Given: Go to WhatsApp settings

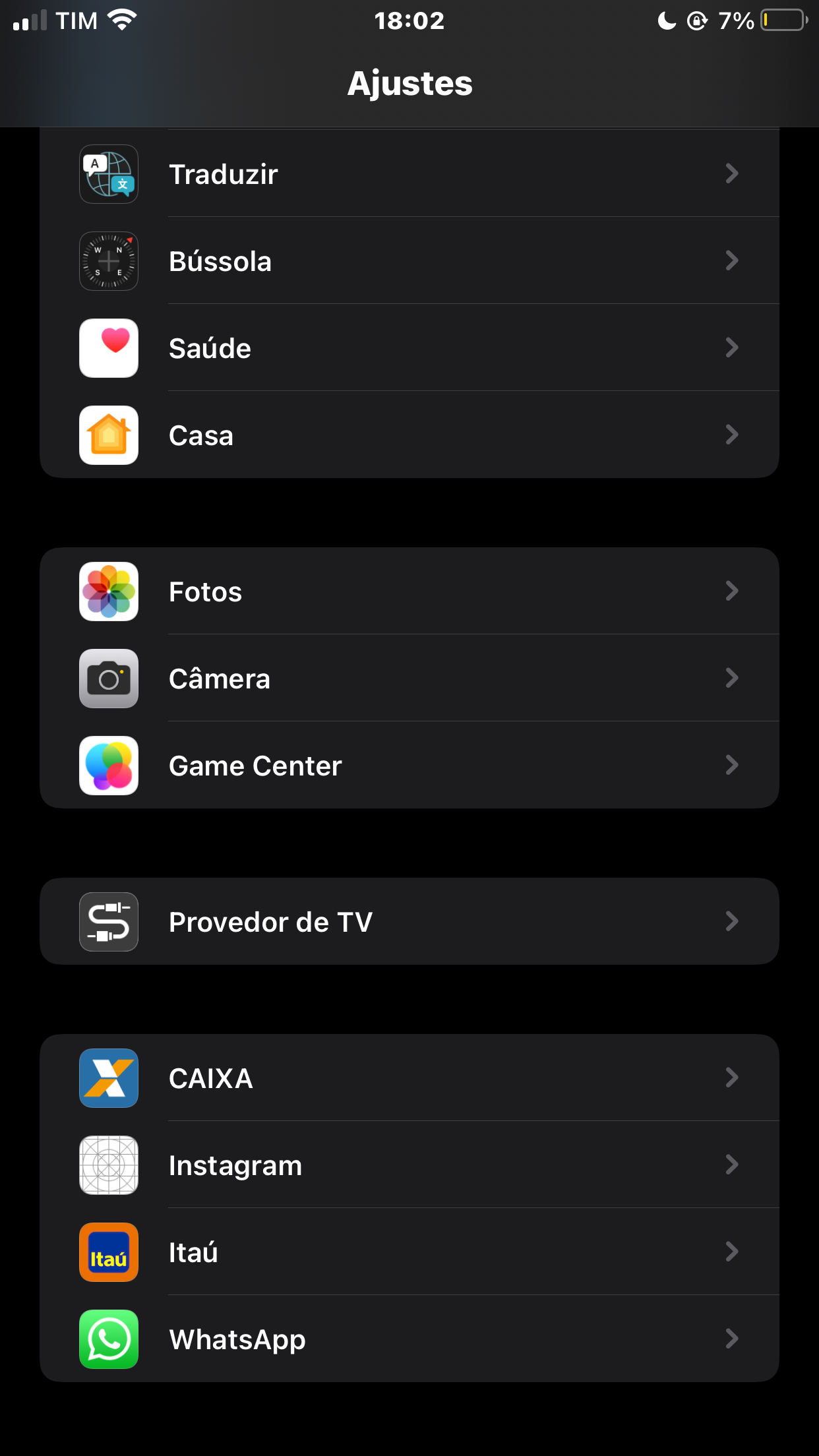Looking at the screenshot, I should coord(409,1339).
